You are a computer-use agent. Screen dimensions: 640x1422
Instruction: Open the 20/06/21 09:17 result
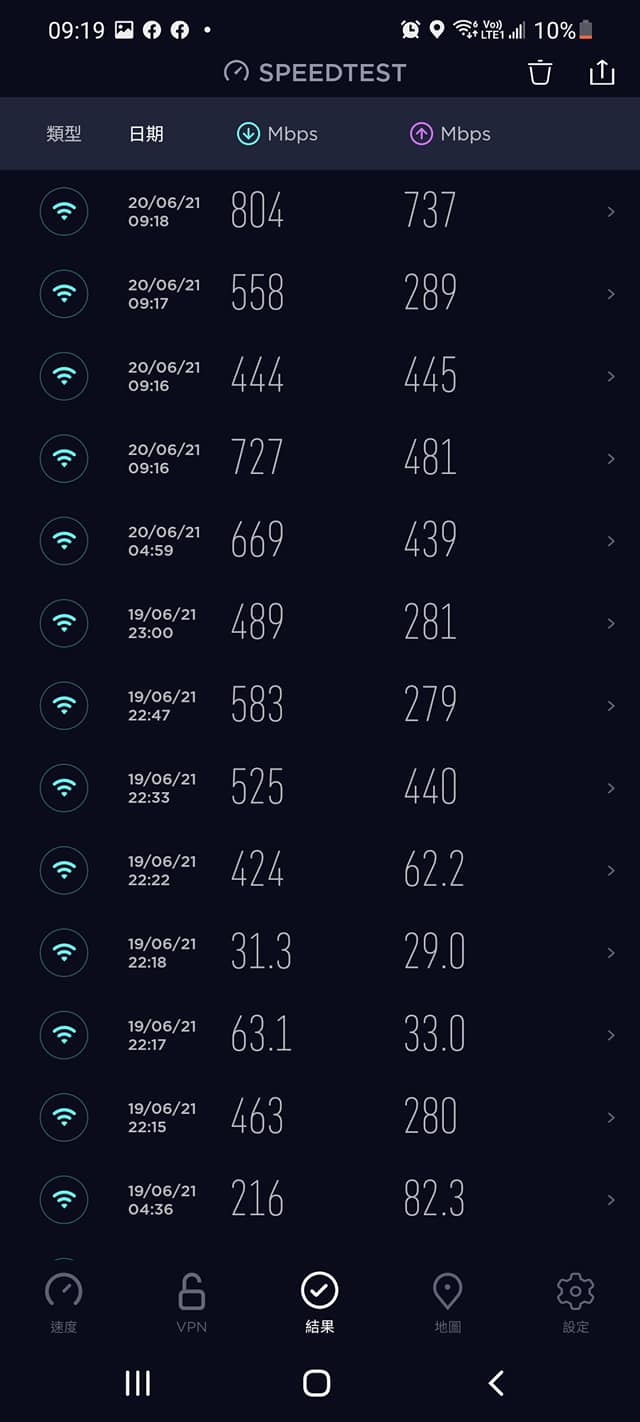tap(320, 293)
